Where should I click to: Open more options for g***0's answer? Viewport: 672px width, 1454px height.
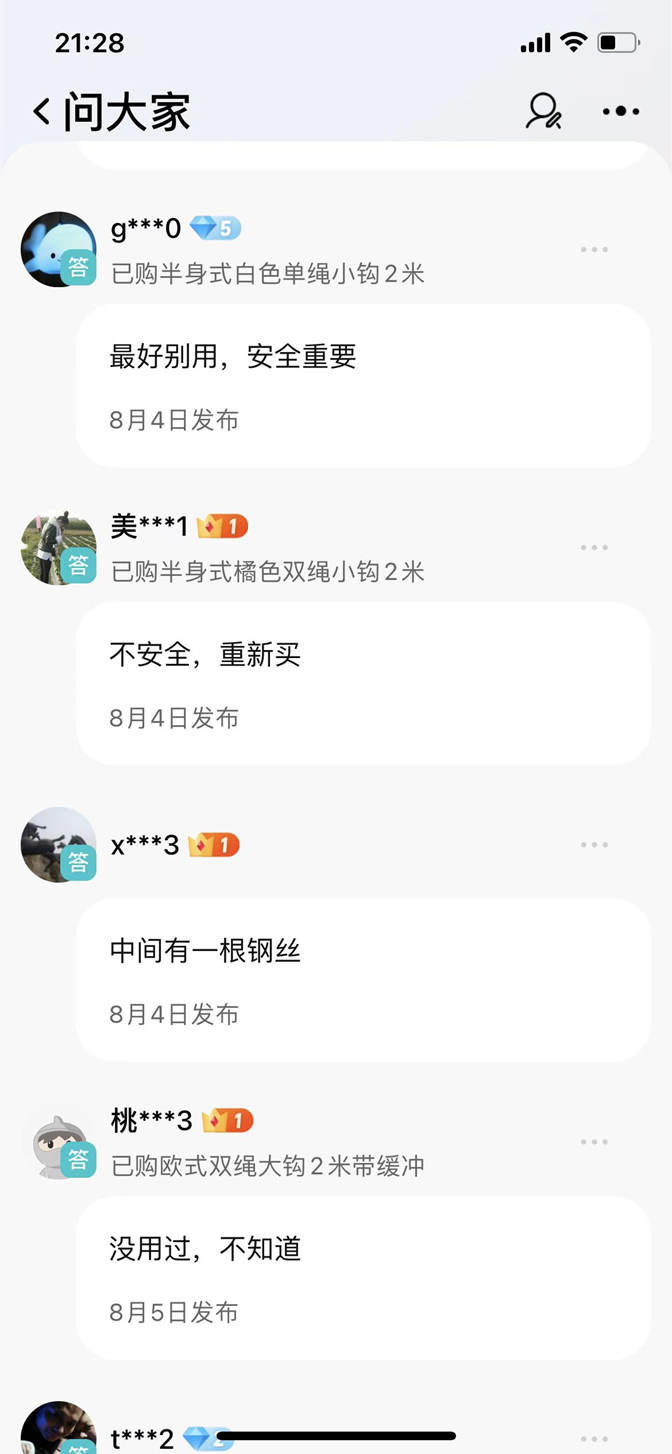[594, 249]
